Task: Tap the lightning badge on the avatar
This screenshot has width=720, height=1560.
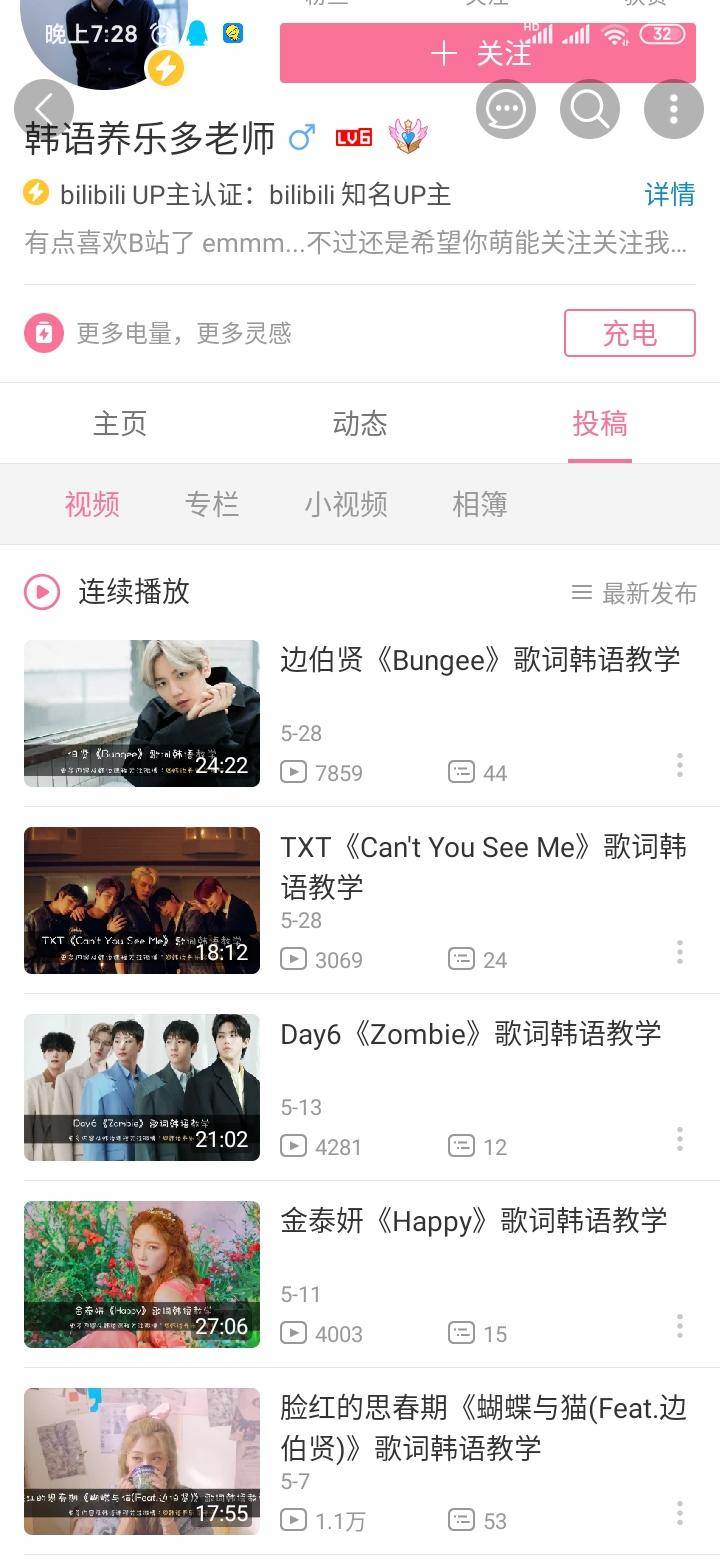Action: 166,68
